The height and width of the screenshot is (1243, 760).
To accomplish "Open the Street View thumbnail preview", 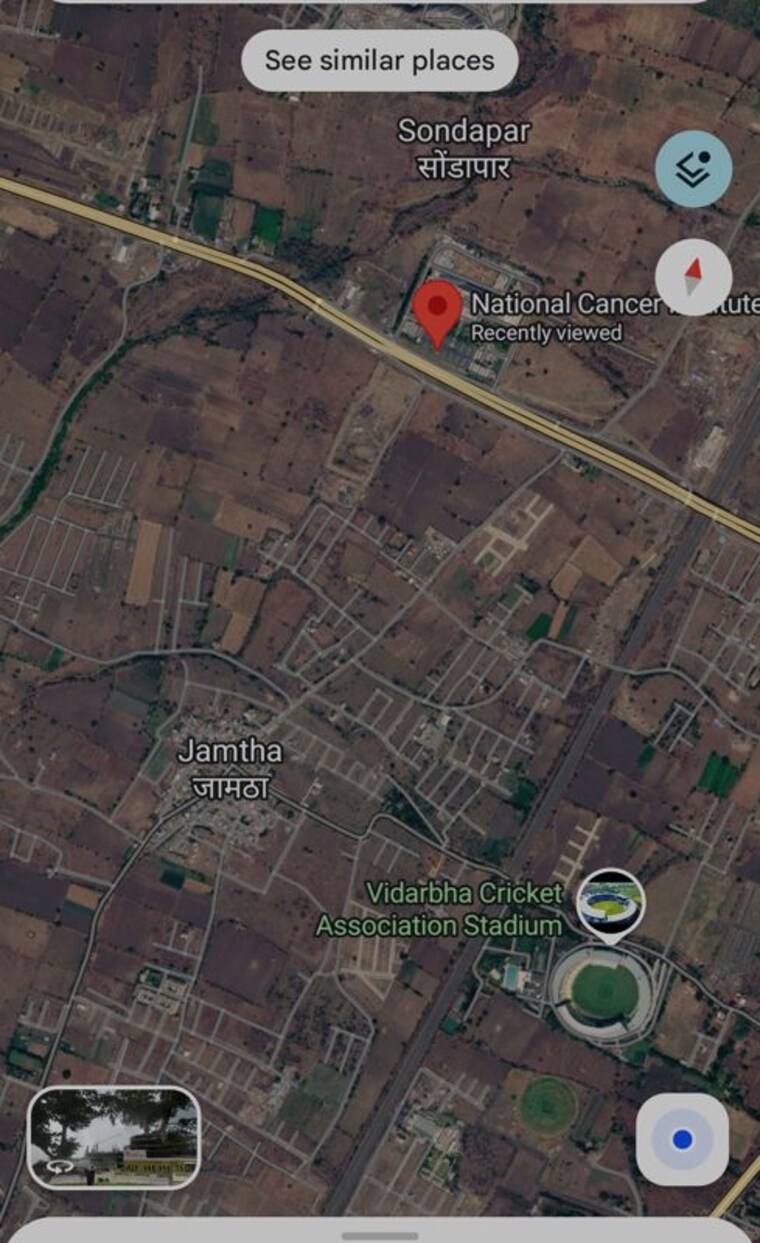I will coord(113,1138).
